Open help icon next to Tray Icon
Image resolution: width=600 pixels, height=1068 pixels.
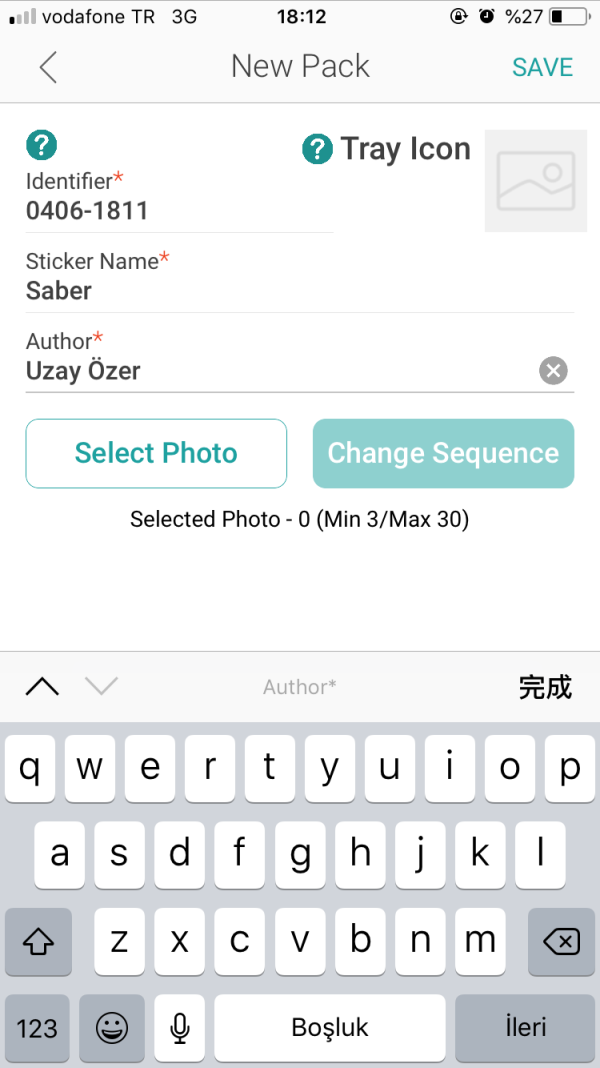click(x=317, y=150)
